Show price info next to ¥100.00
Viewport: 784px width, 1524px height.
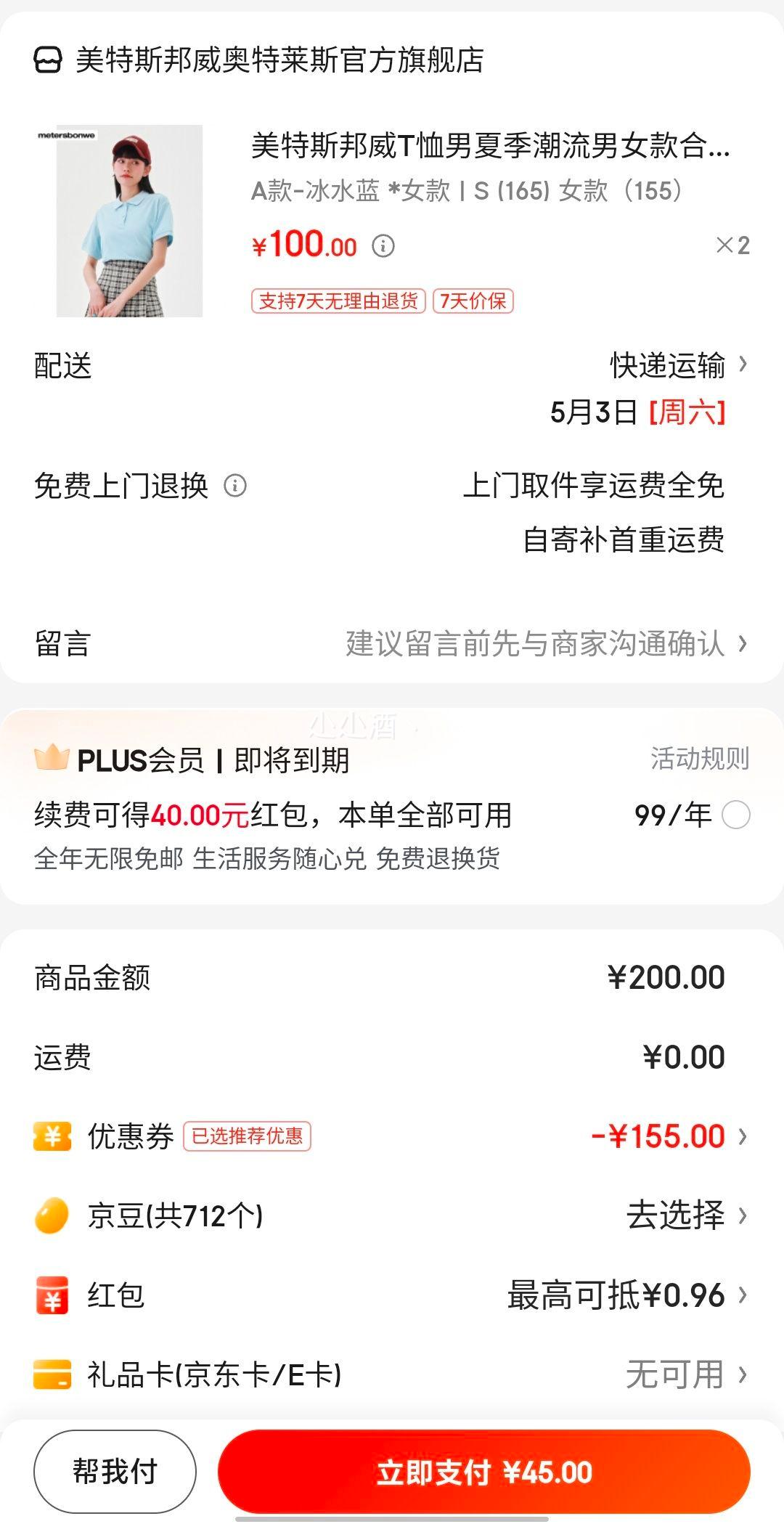click(x=383, y=246)
